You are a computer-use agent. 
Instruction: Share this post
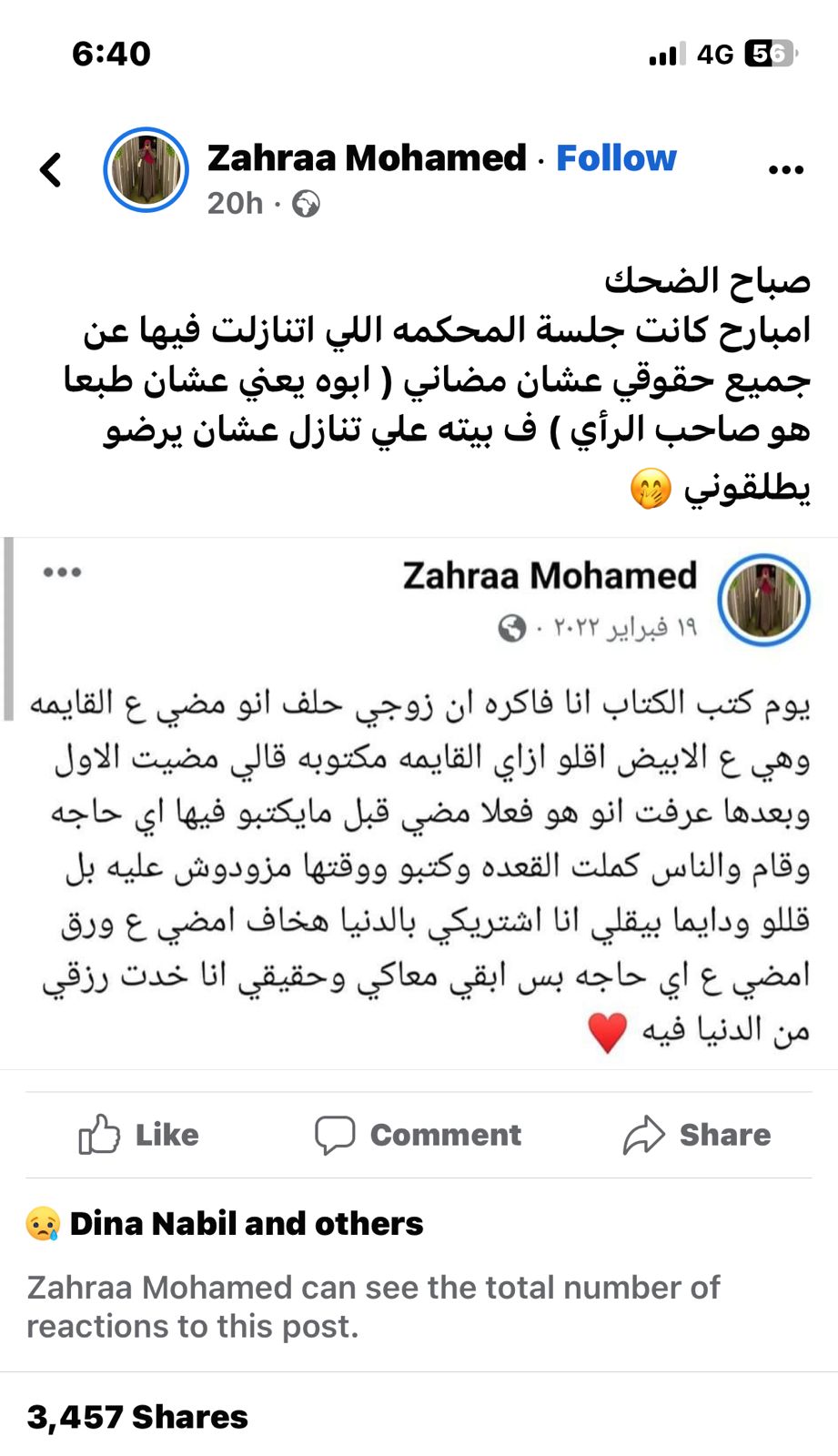[x=697, y=1135]
